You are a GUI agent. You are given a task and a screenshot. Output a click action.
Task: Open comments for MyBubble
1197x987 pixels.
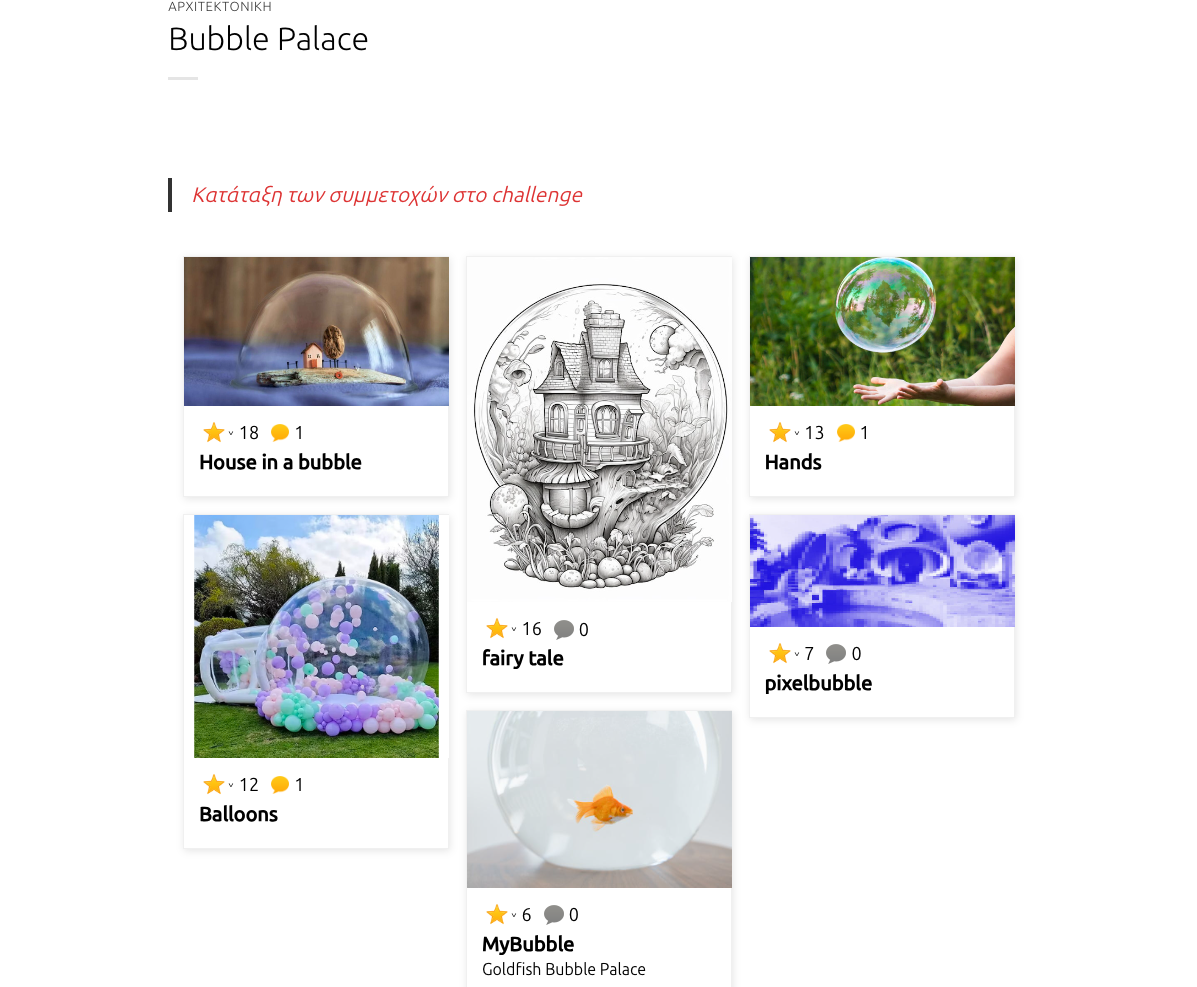554,915
